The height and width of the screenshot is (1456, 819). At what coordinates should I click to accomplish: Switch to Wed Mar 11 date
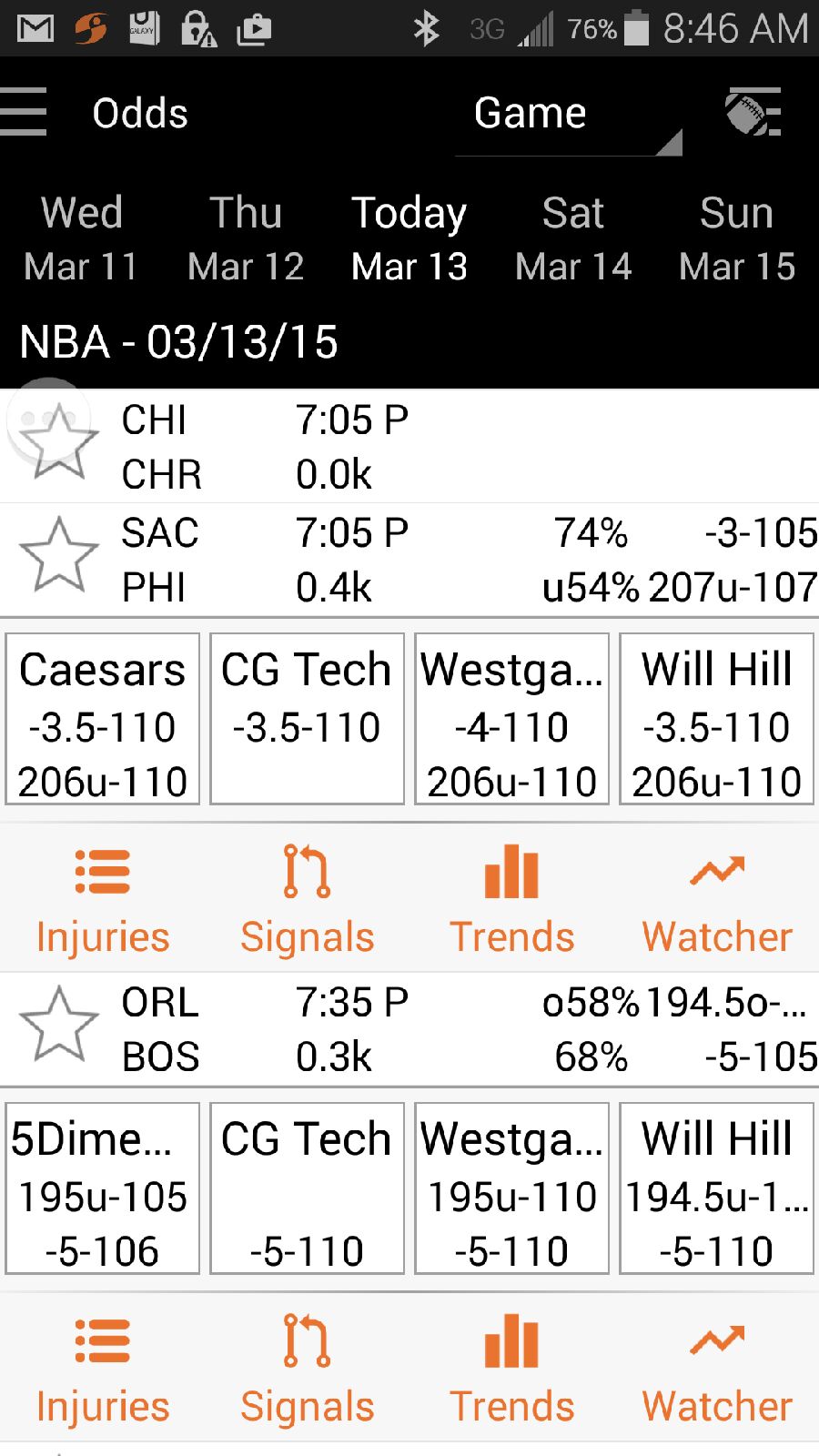[x=82, y=239]
